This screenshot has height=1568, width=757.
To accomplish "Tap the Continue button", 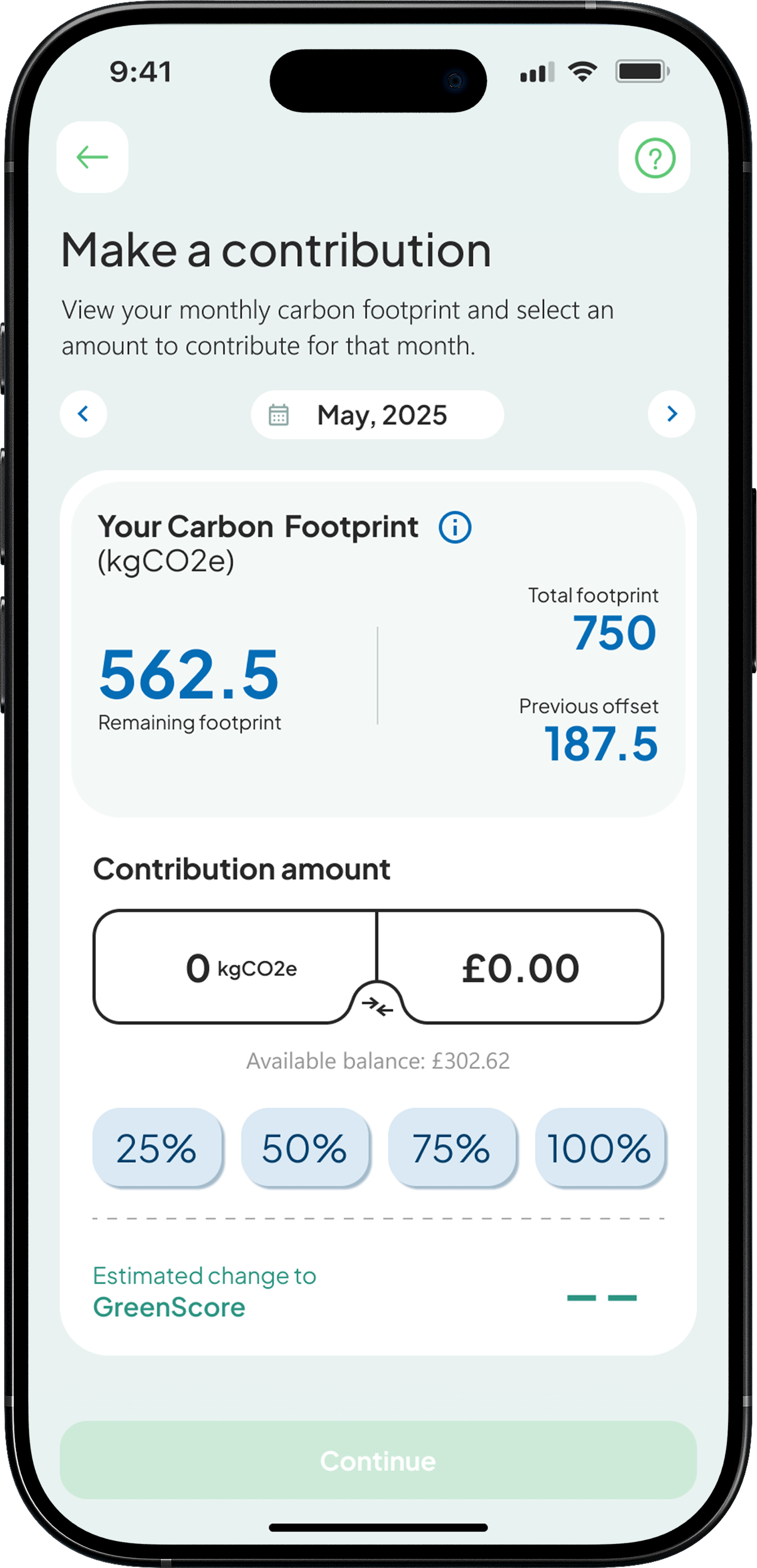I will tap(378, 1460).
